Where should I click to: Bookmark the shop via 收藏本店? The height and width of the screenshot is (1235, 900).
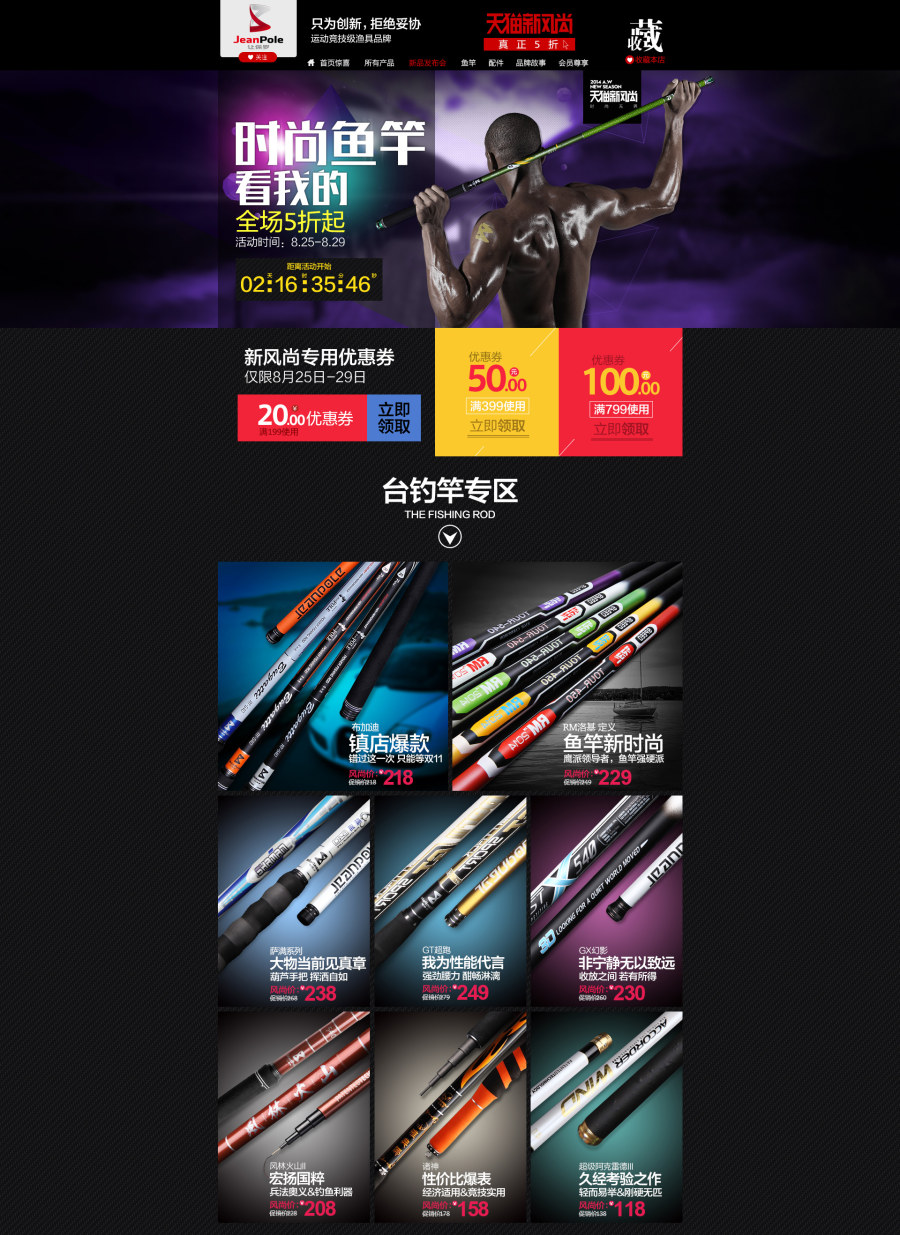[645, 60]
